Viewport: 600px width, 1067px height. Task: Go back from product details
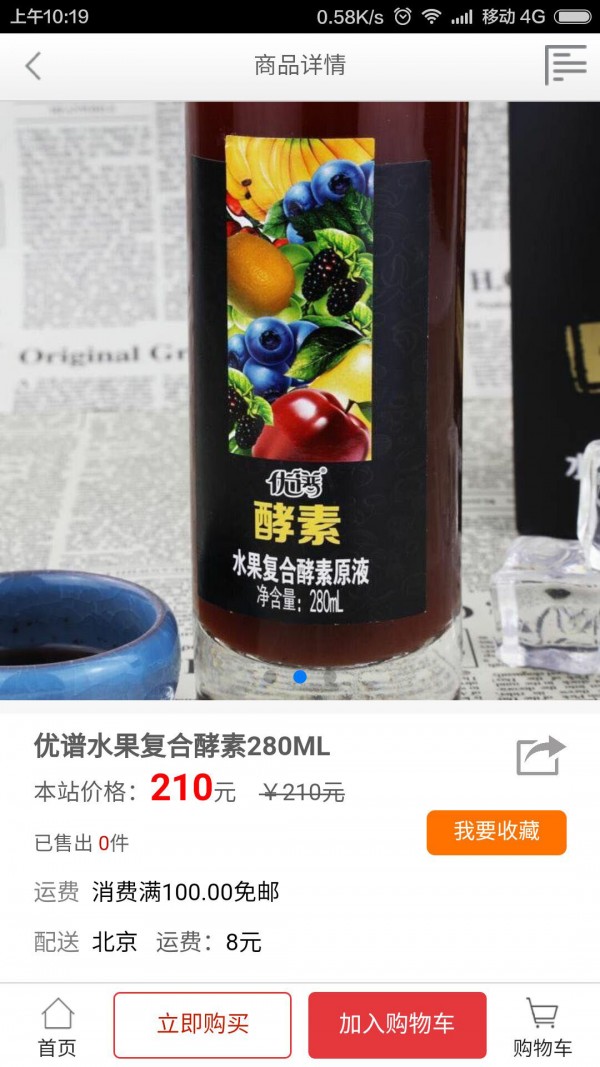(x=34, y=66)
